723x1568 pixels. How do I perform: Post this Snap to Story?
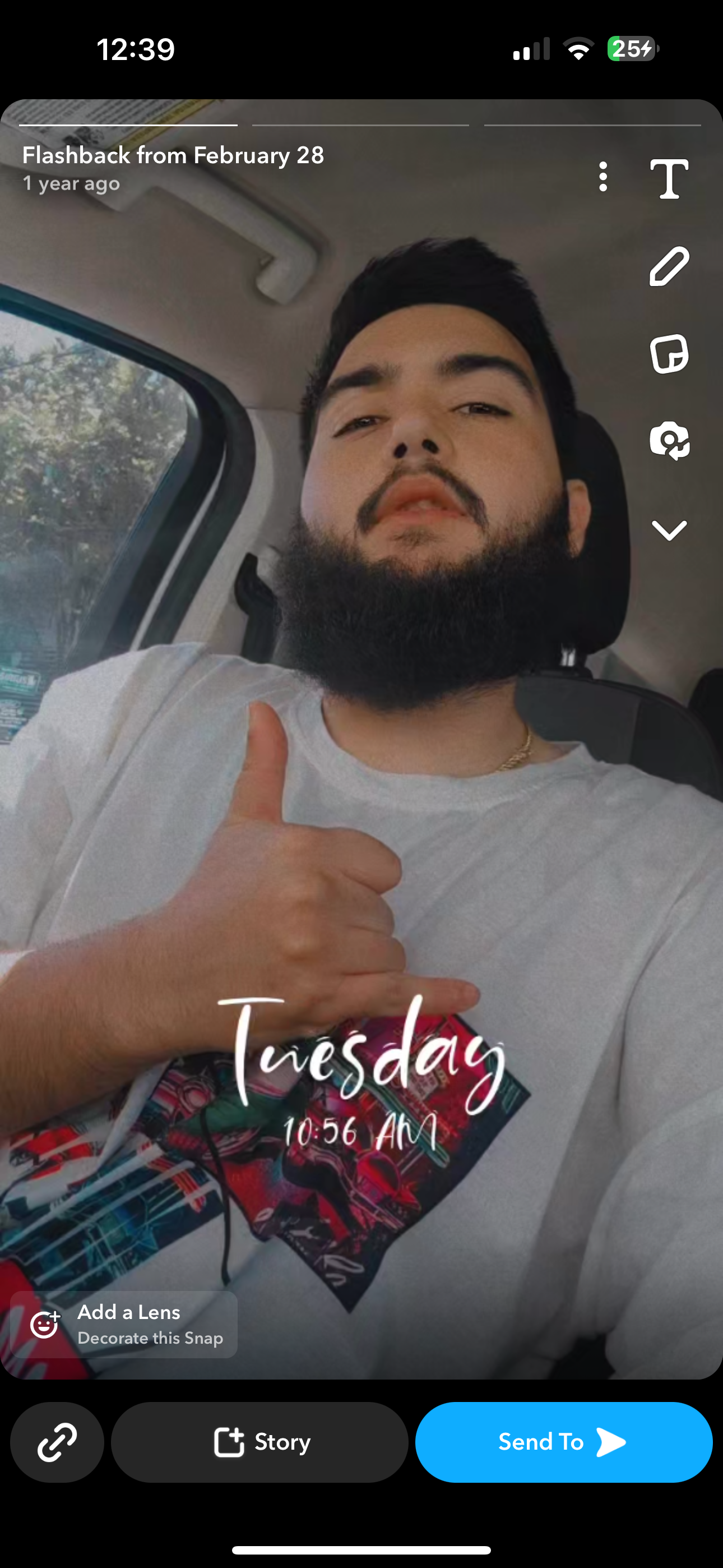pos(260,1442)
